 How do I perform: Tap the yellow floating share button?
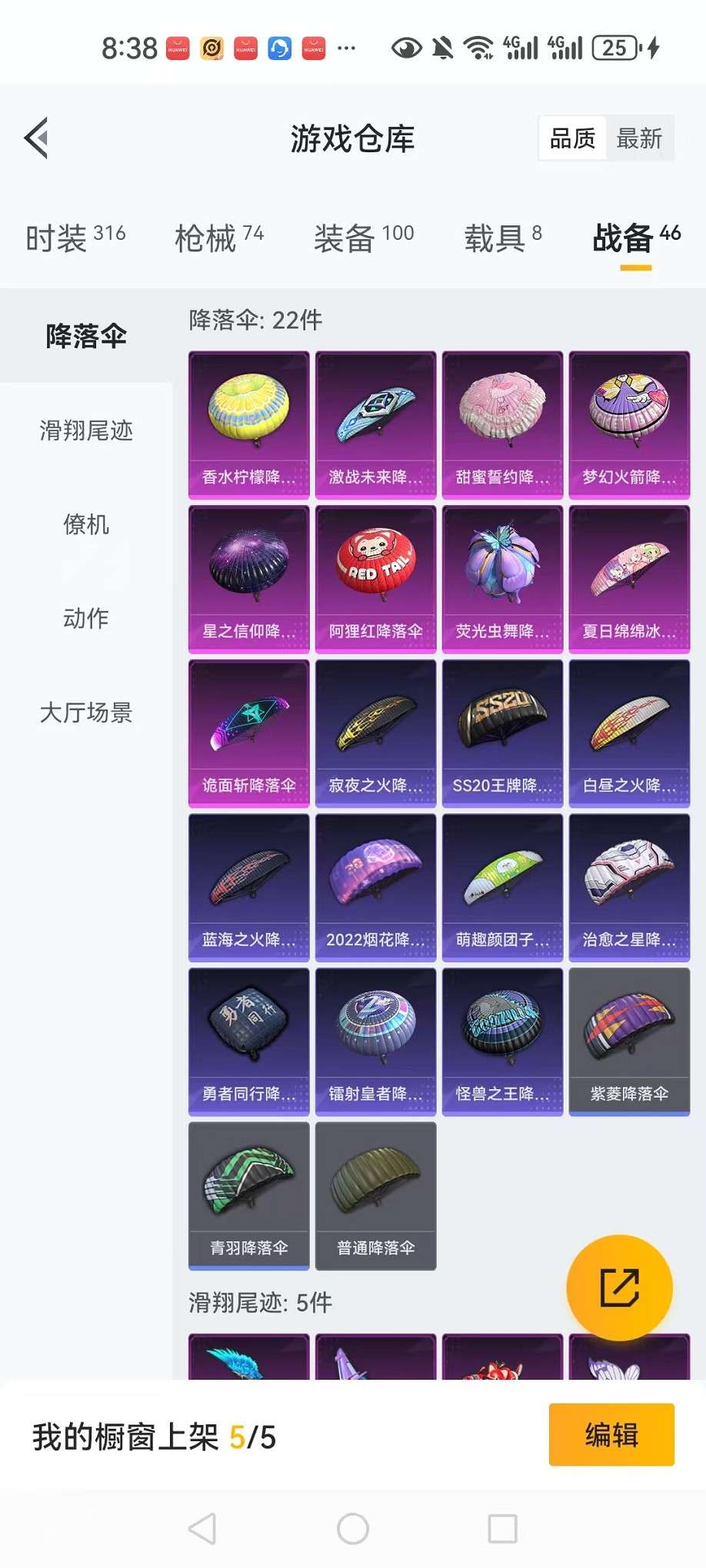click(619, 1287)
